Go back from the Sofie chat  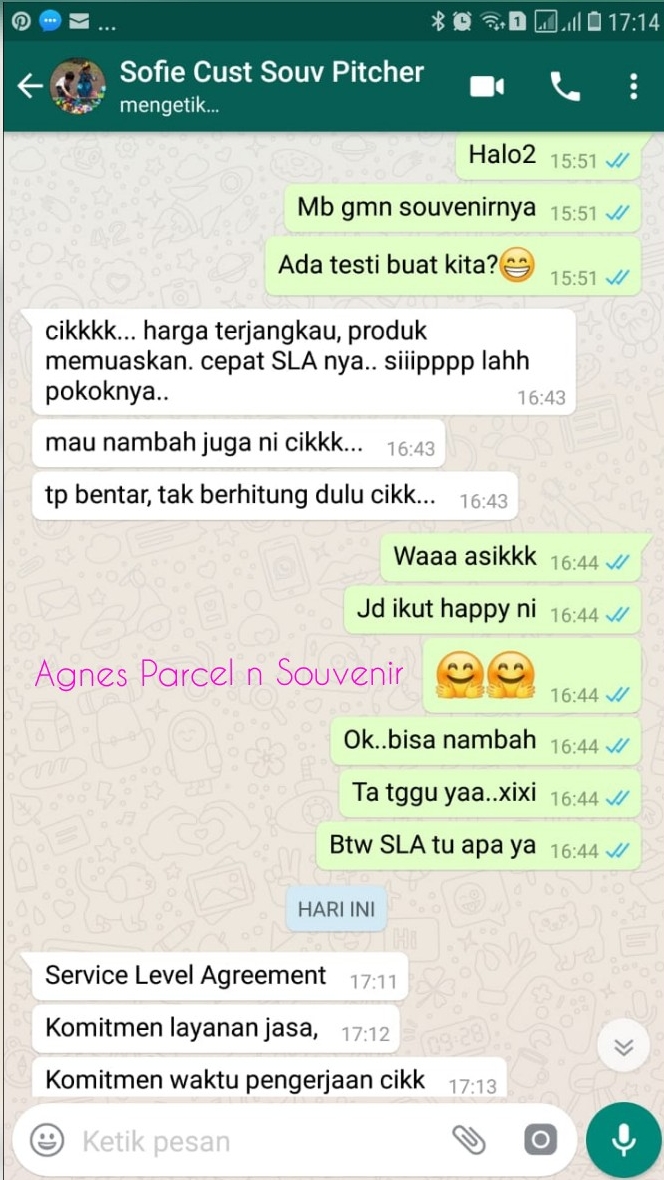(30, 87)
